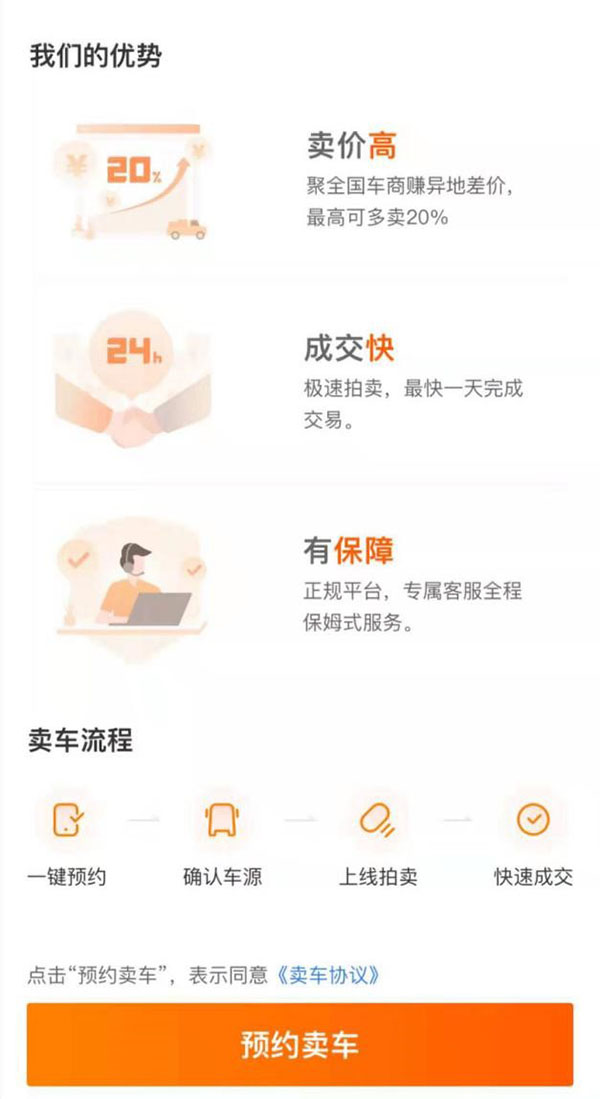Open the 《卖车协议》 link

(329, 975)
